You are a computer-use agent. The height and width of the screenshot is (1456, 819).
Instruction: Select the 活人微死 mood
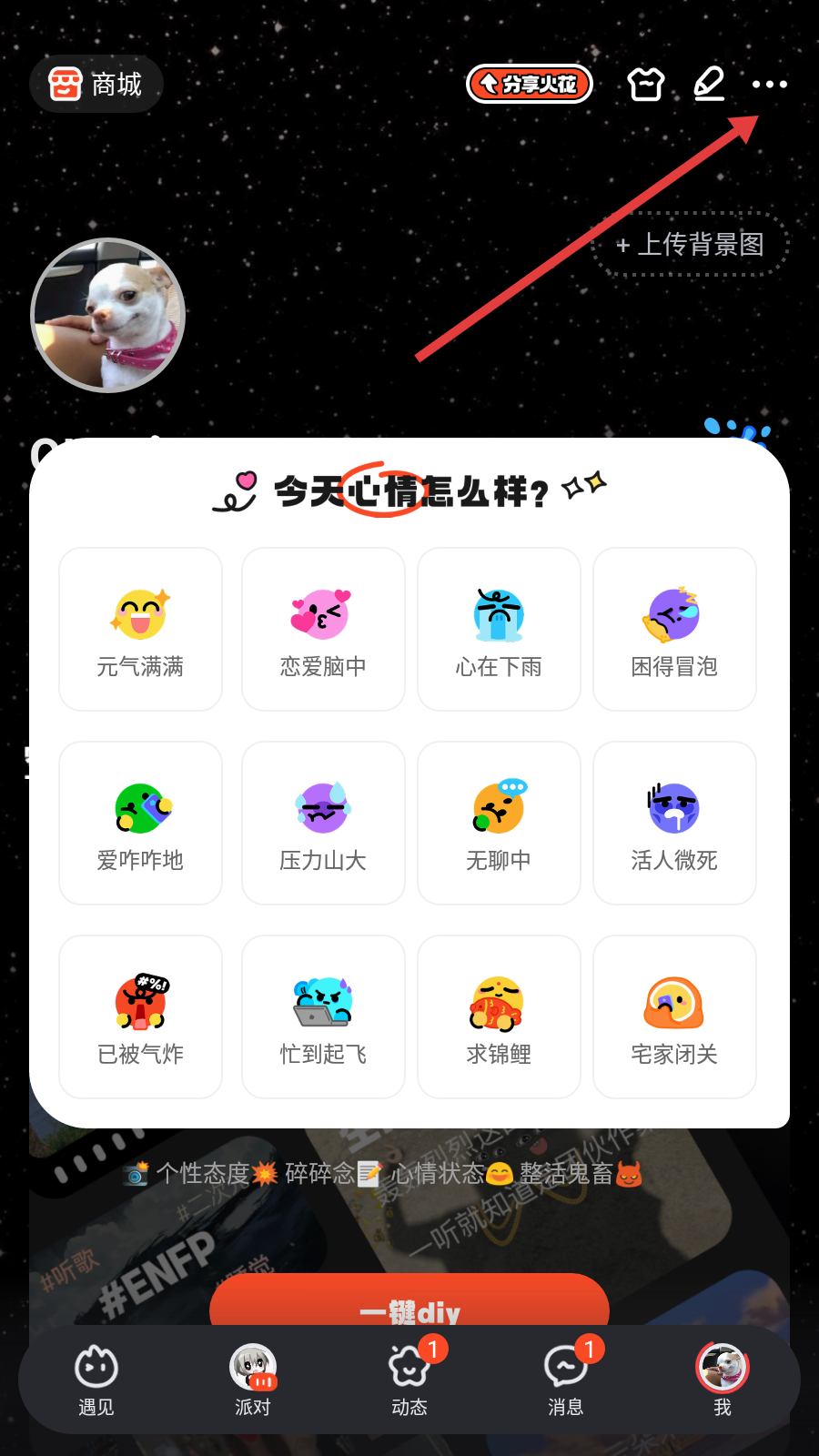[674, 824]
